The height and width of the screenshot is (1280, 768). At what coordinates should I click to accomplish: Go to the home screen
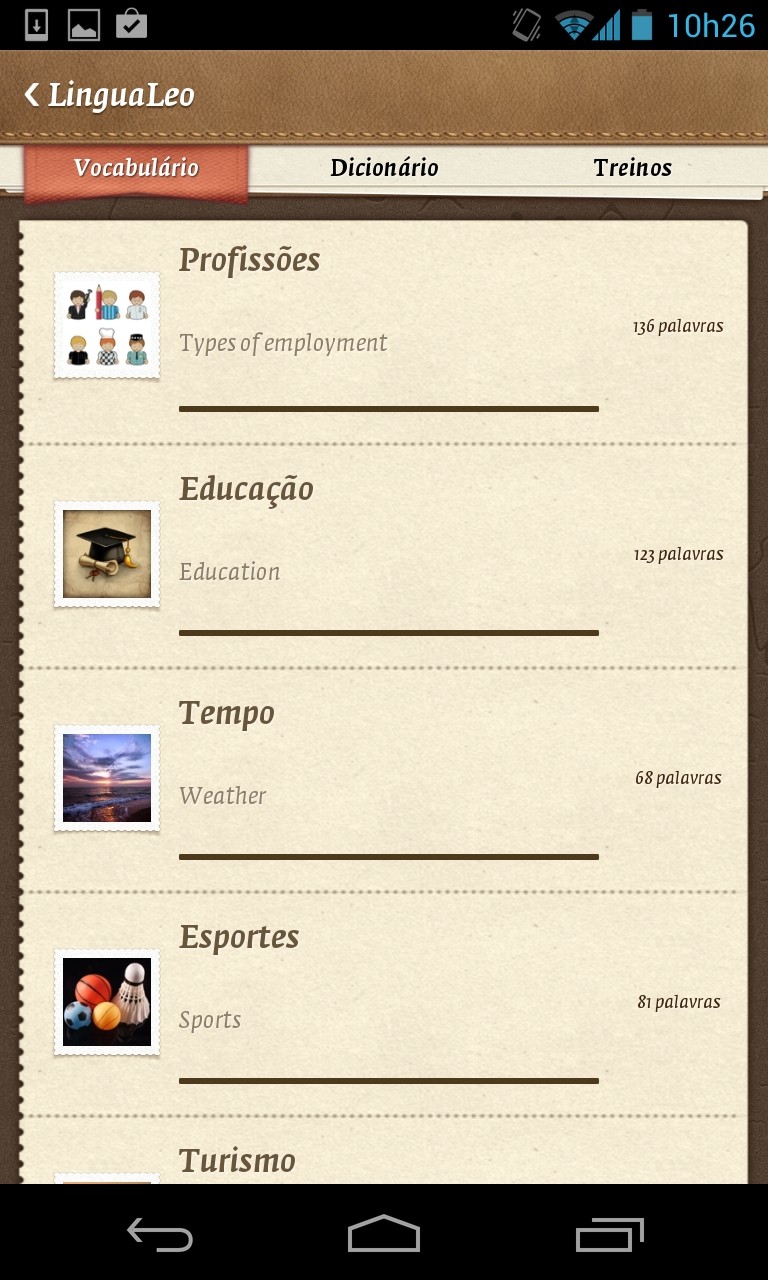(384, 1235)
